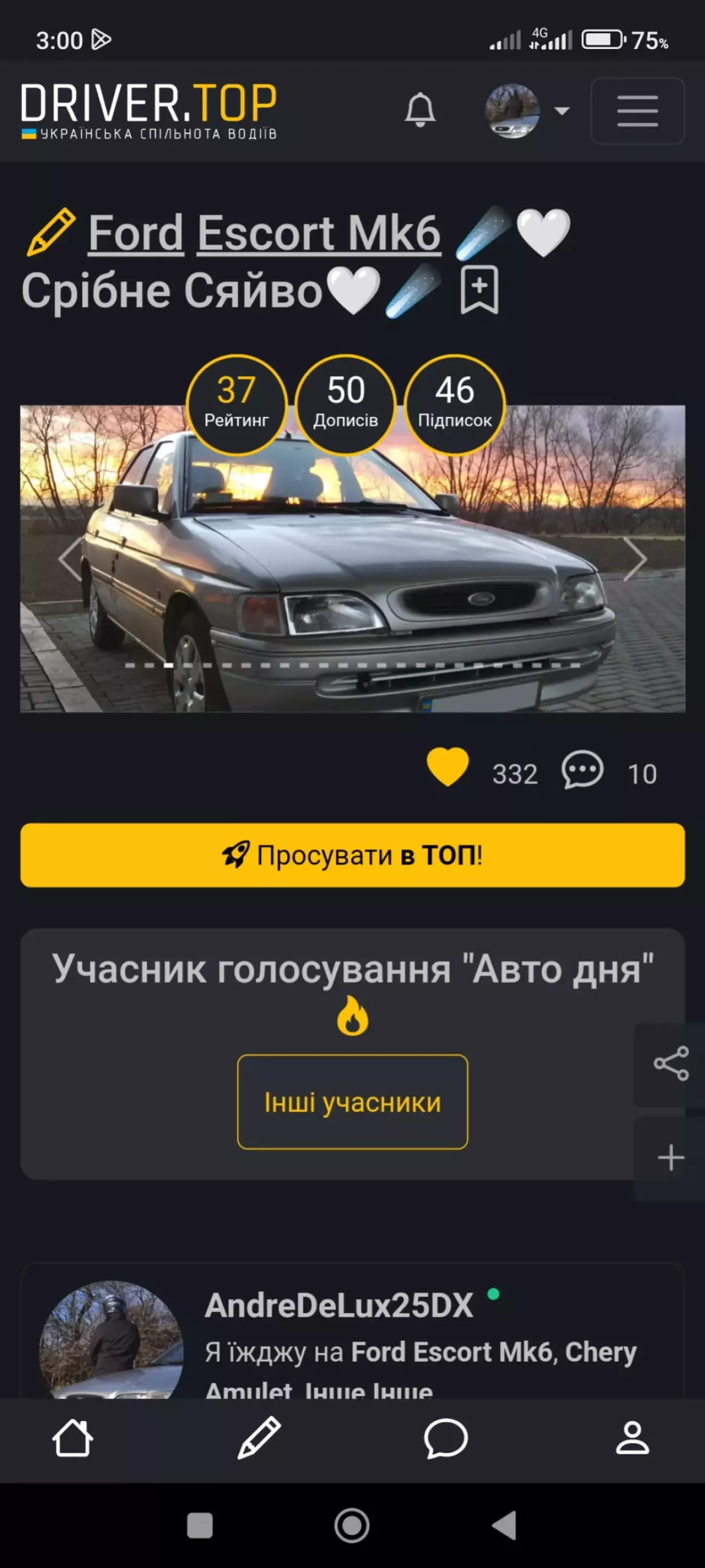Open AndreDeLux25DX profile
The height and width of the screenshot is (1568, 705).
point(338,1306)
